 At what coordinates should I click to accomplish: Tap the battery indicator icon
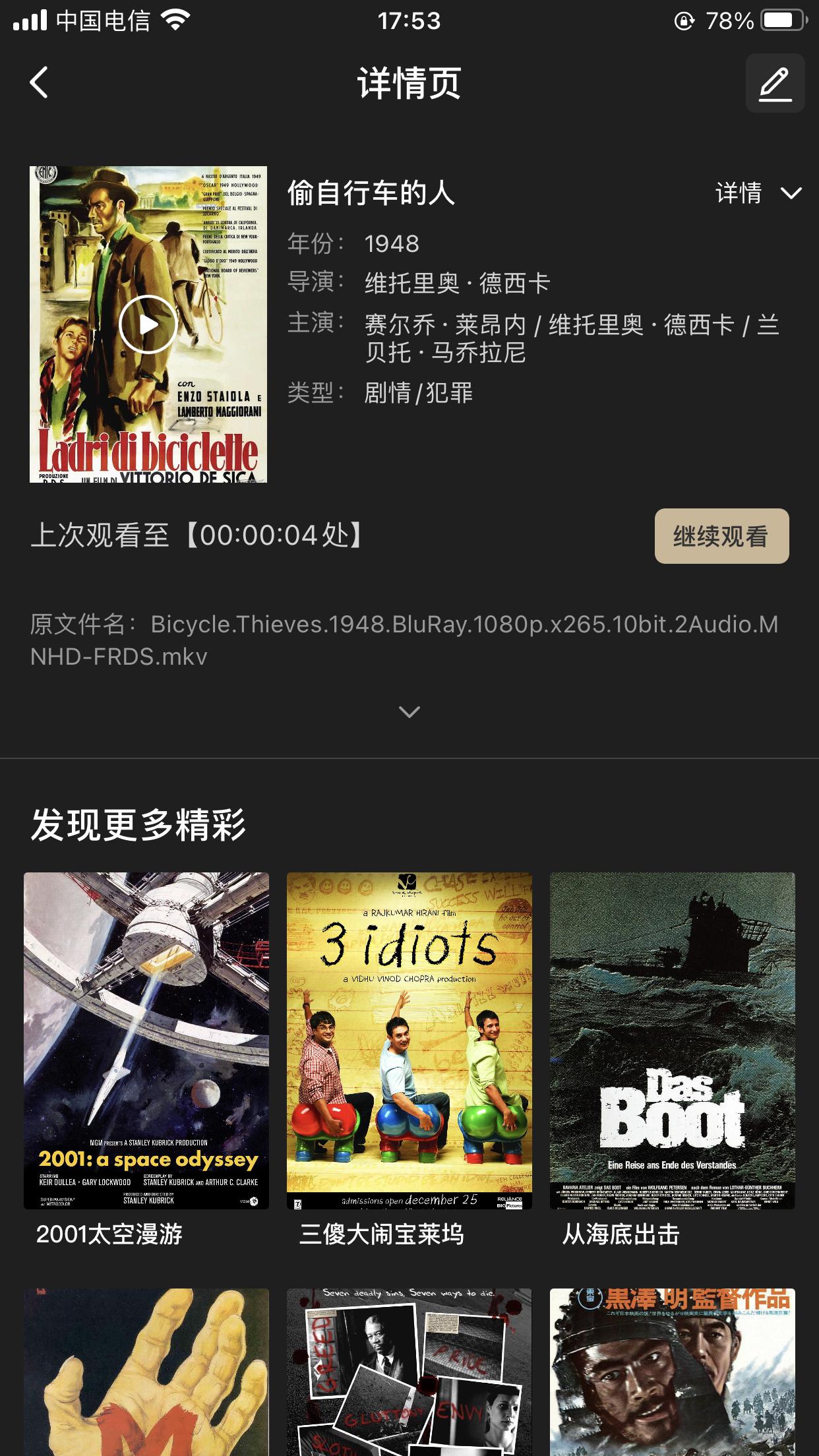pyautogui.click(x=781, y=20)
